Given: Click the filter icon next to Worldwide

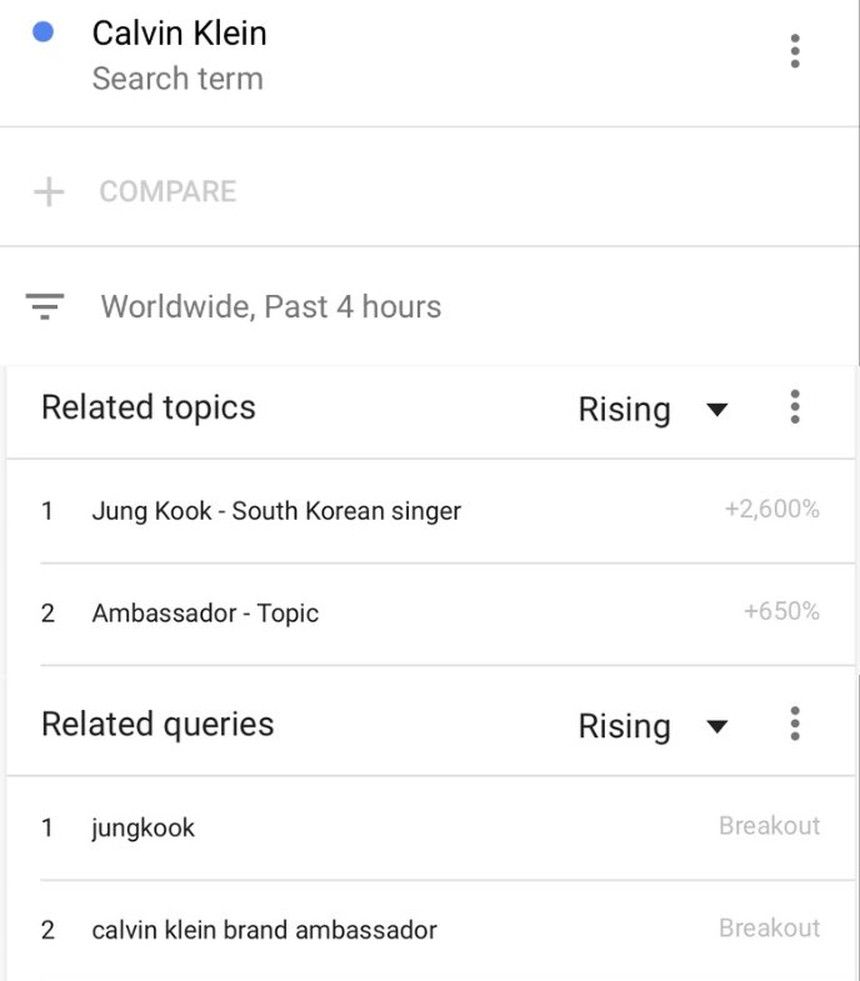Looking at the screenshot, I should (x=45, y=307).
